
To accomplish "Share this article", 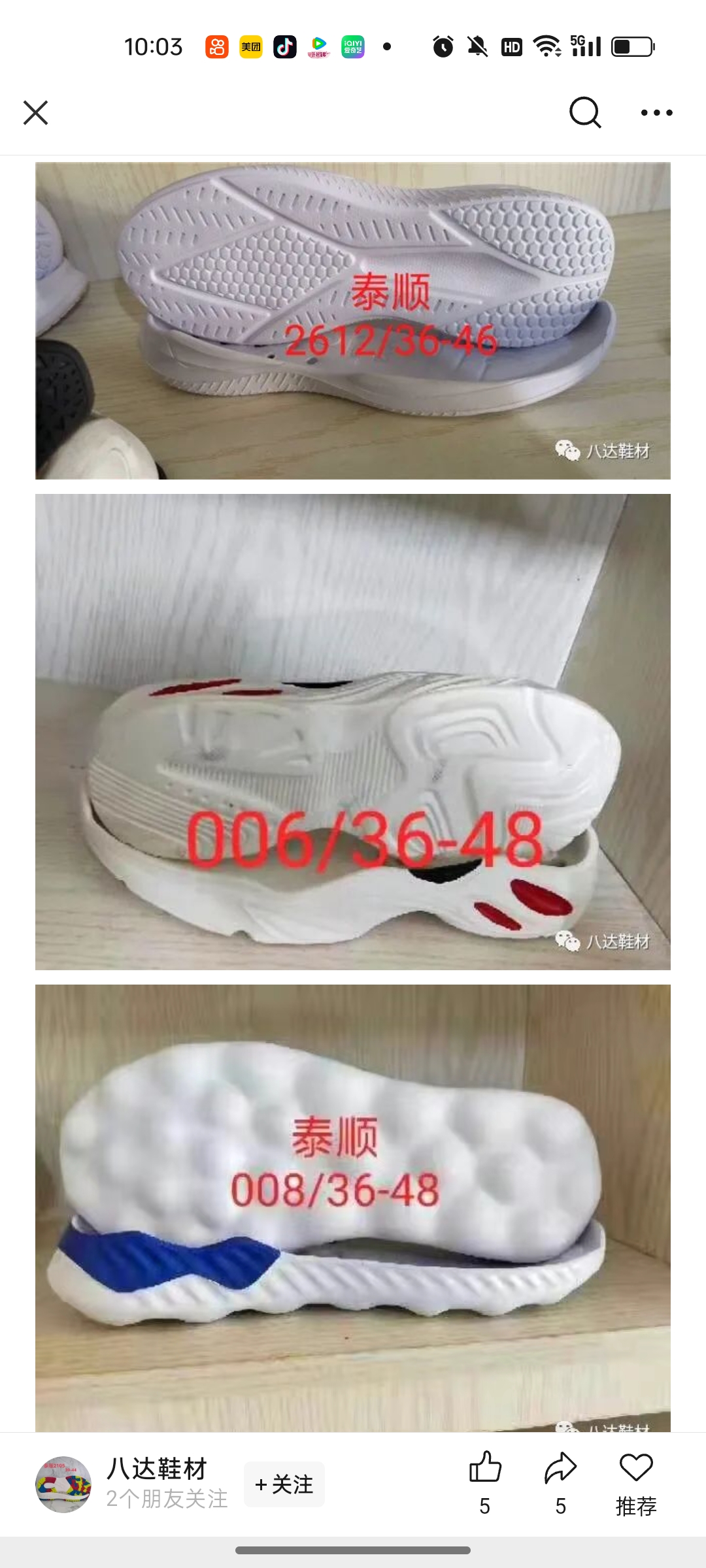I will [x=560, y=1469].
